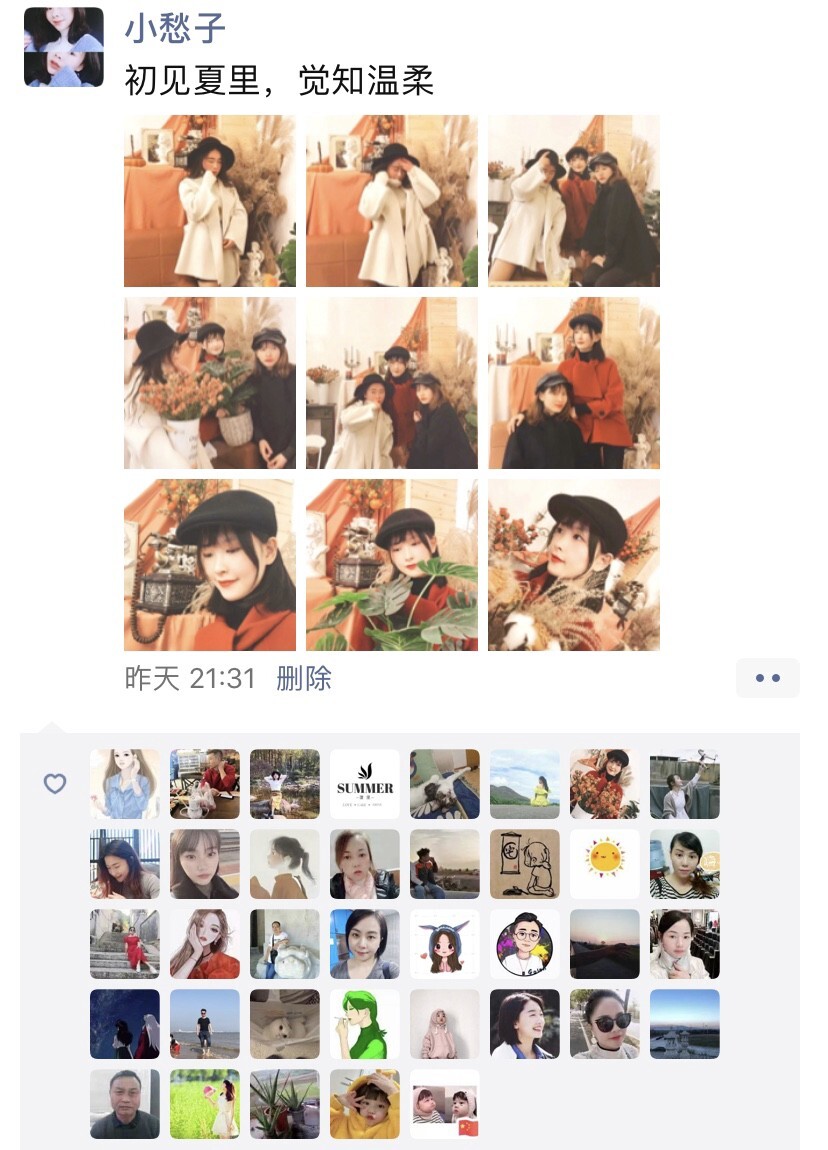
Task: Open the green-haired cartoon avatar profile
Action: click(365, 1024)
